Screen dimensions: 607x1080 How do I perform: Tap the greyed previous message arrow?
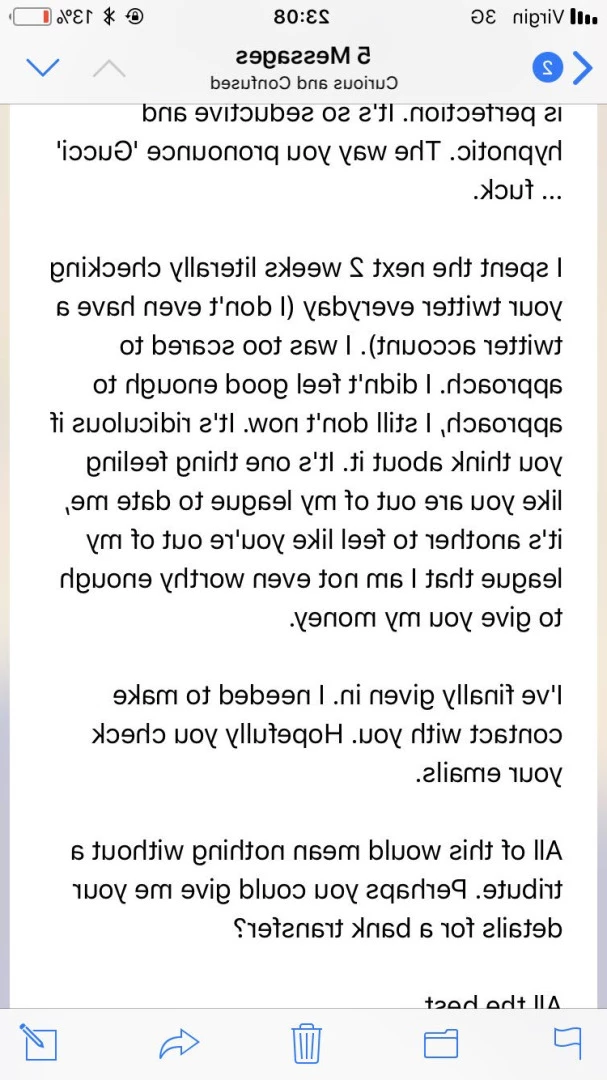point(109,68)
